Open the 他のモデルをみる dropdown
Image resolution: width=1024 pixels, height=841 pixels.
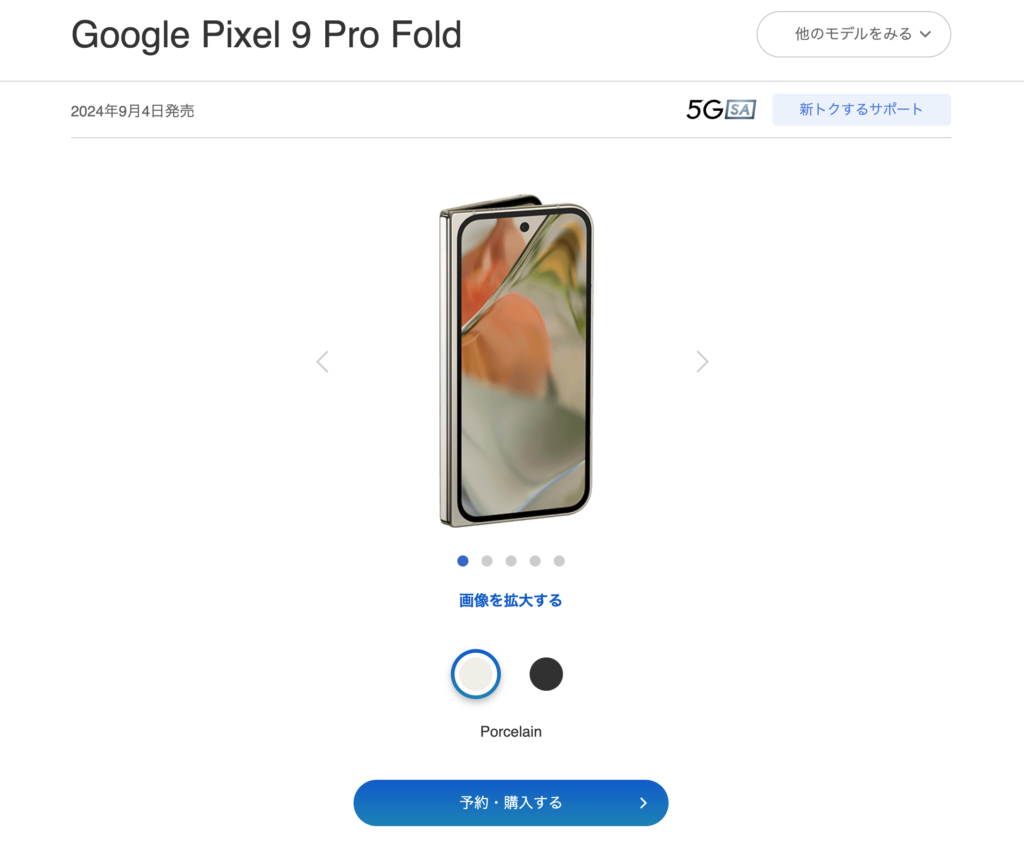click(853, 34)
